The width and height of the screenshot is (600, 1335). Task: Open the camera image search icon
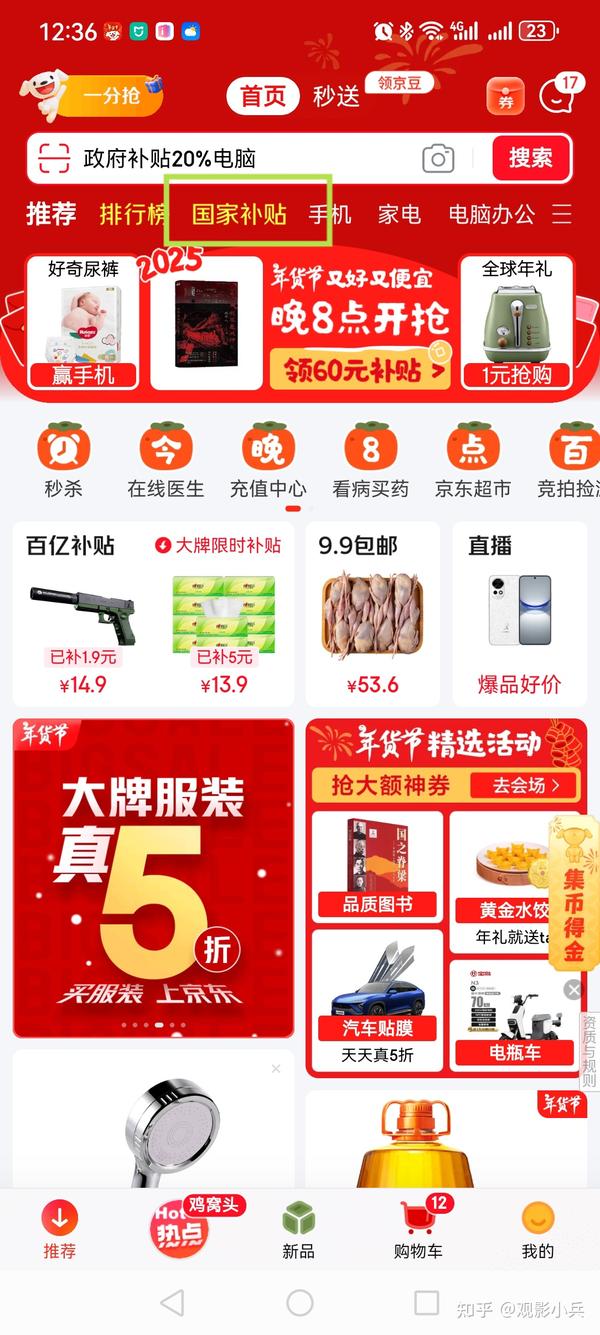pyautogui.click(x=438, y=158)
